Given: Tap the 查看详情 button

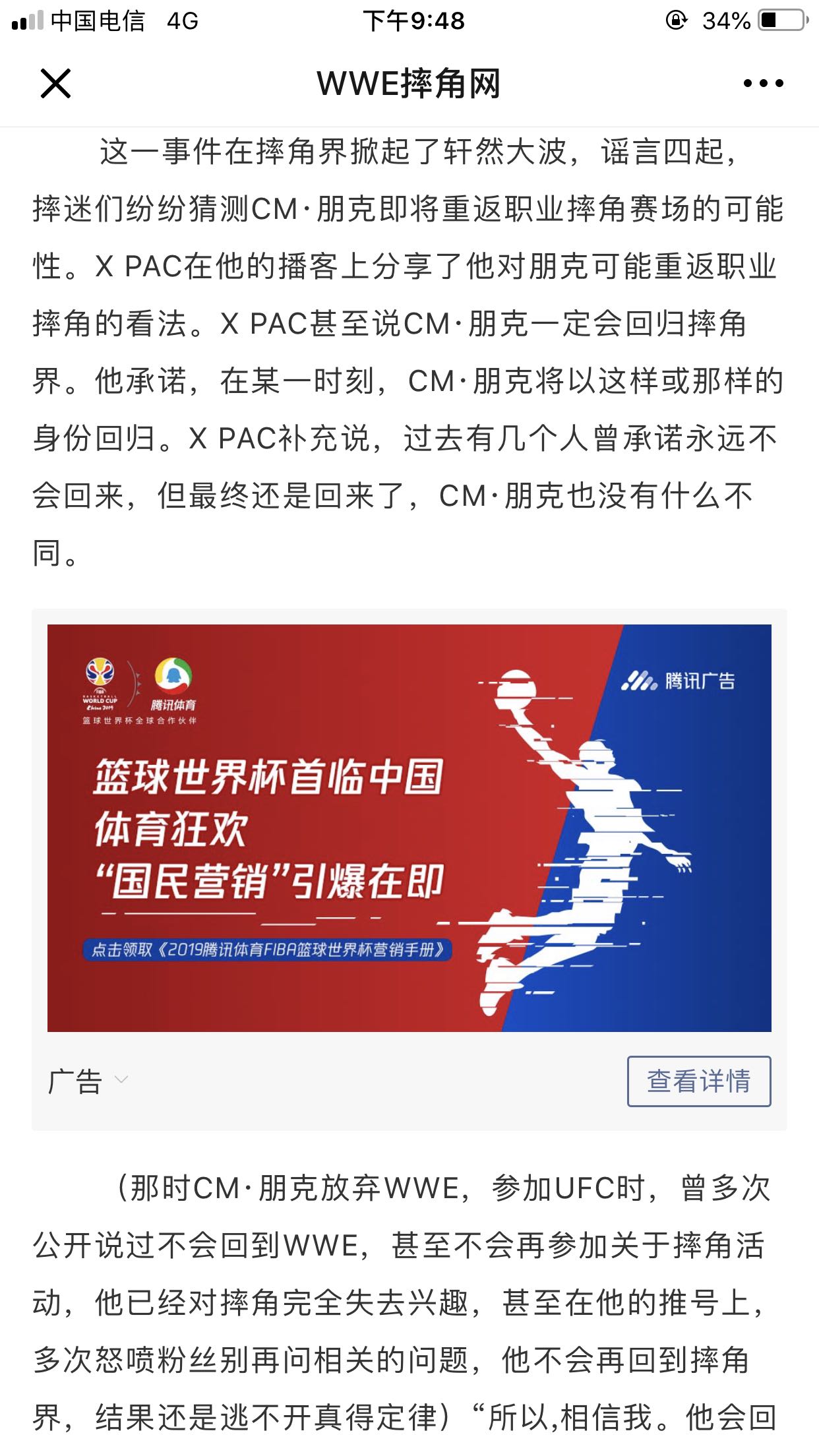Looking at the screenshot, I should pyautogui.click(x=699, y=1081).
